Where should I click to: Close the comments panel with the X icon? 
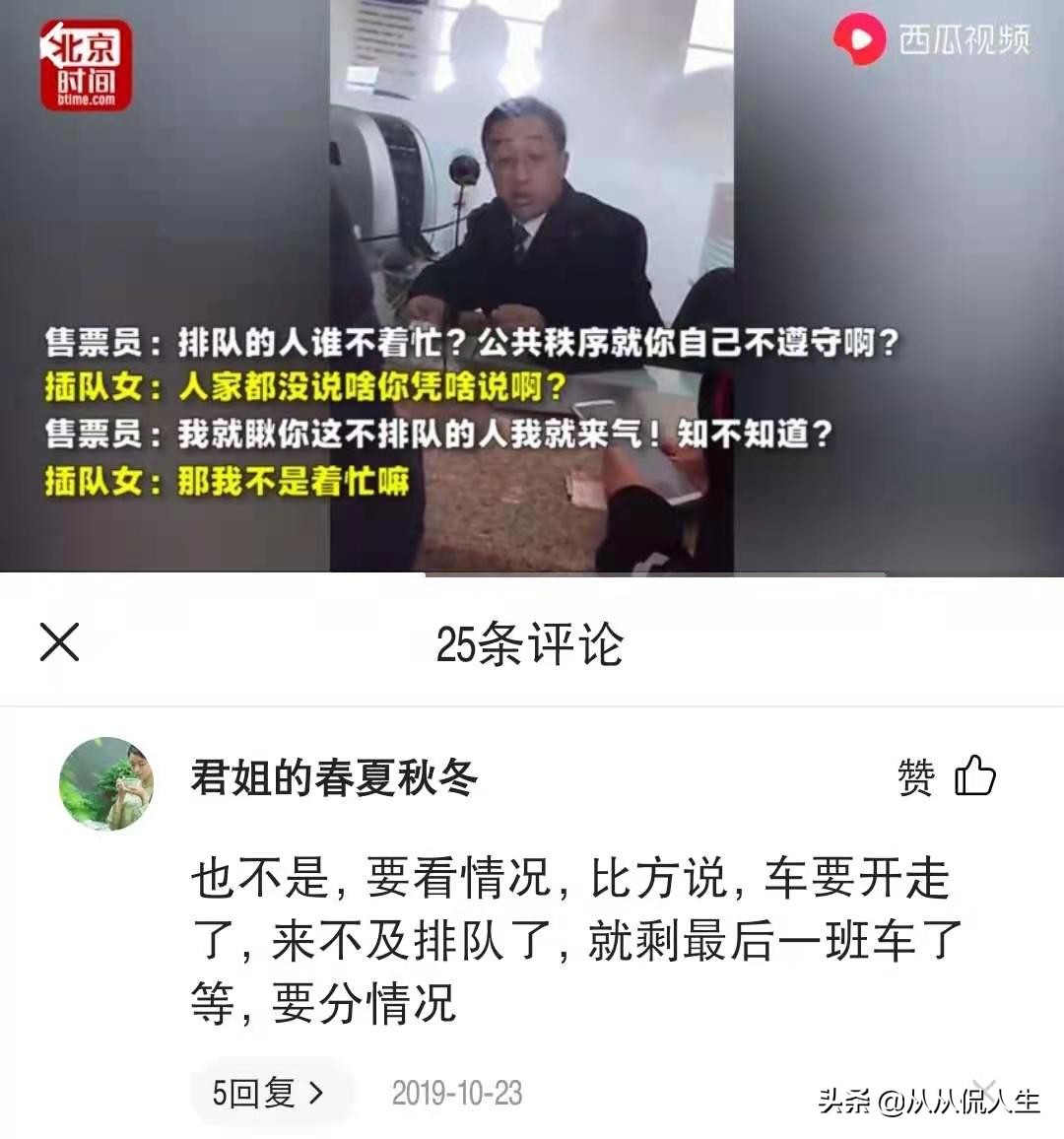tap(61, 640)
